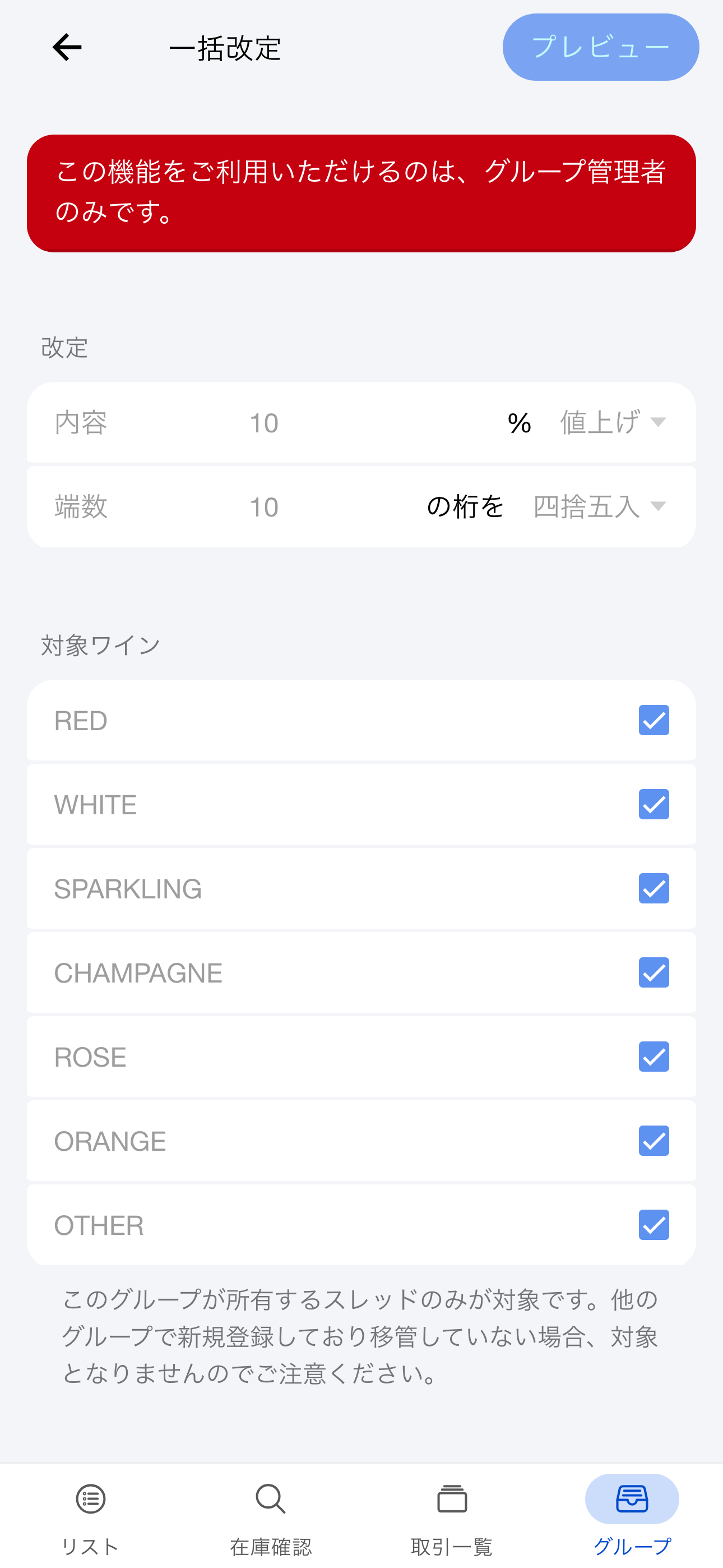The height and width of the screenshot is (1568, 723).
Task: Disable the ORANGE wine selection
Action: (x=653, y=1141)
